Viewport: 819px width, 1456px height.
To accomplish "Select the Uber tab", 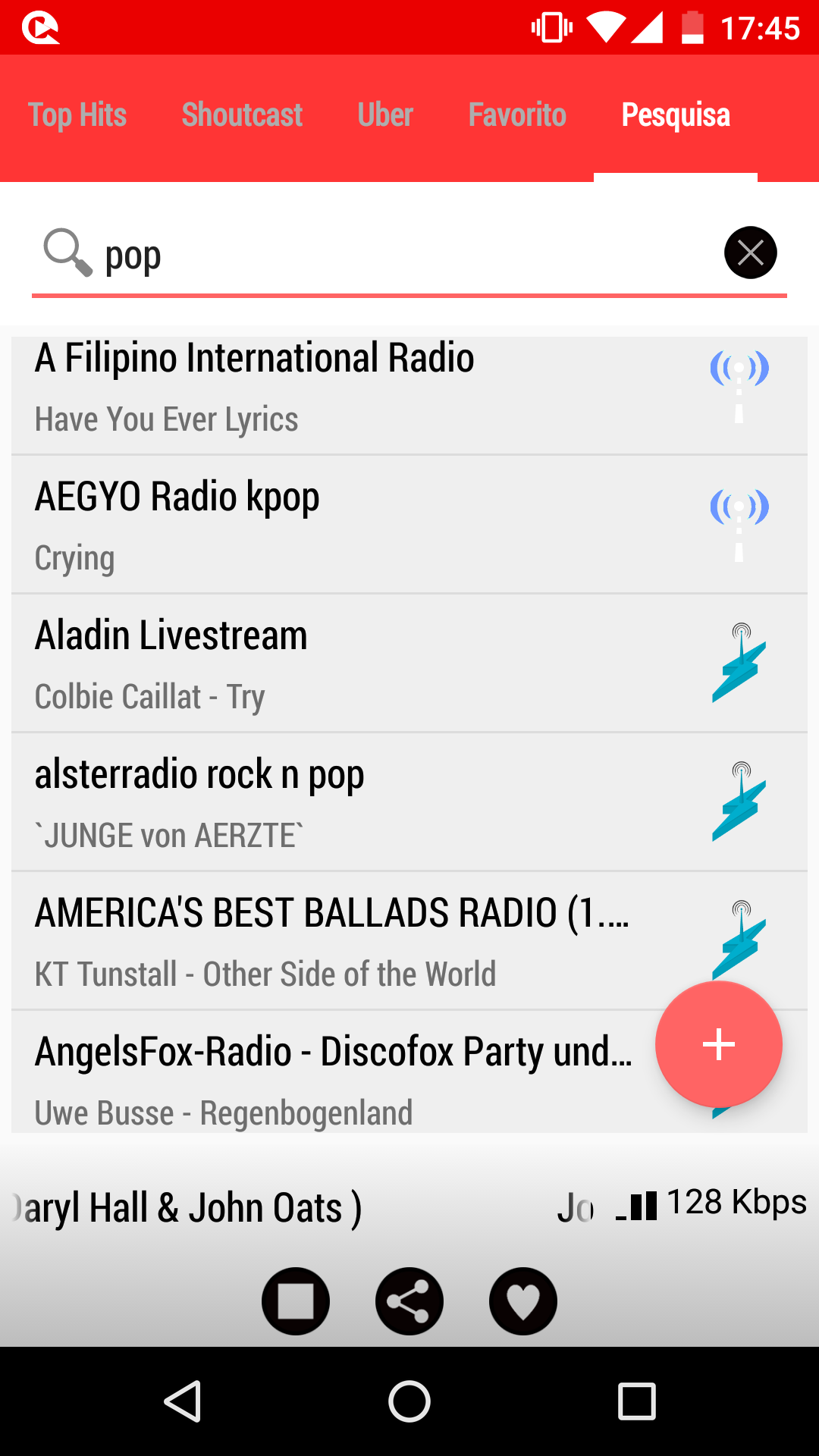I will pos(385,115).
